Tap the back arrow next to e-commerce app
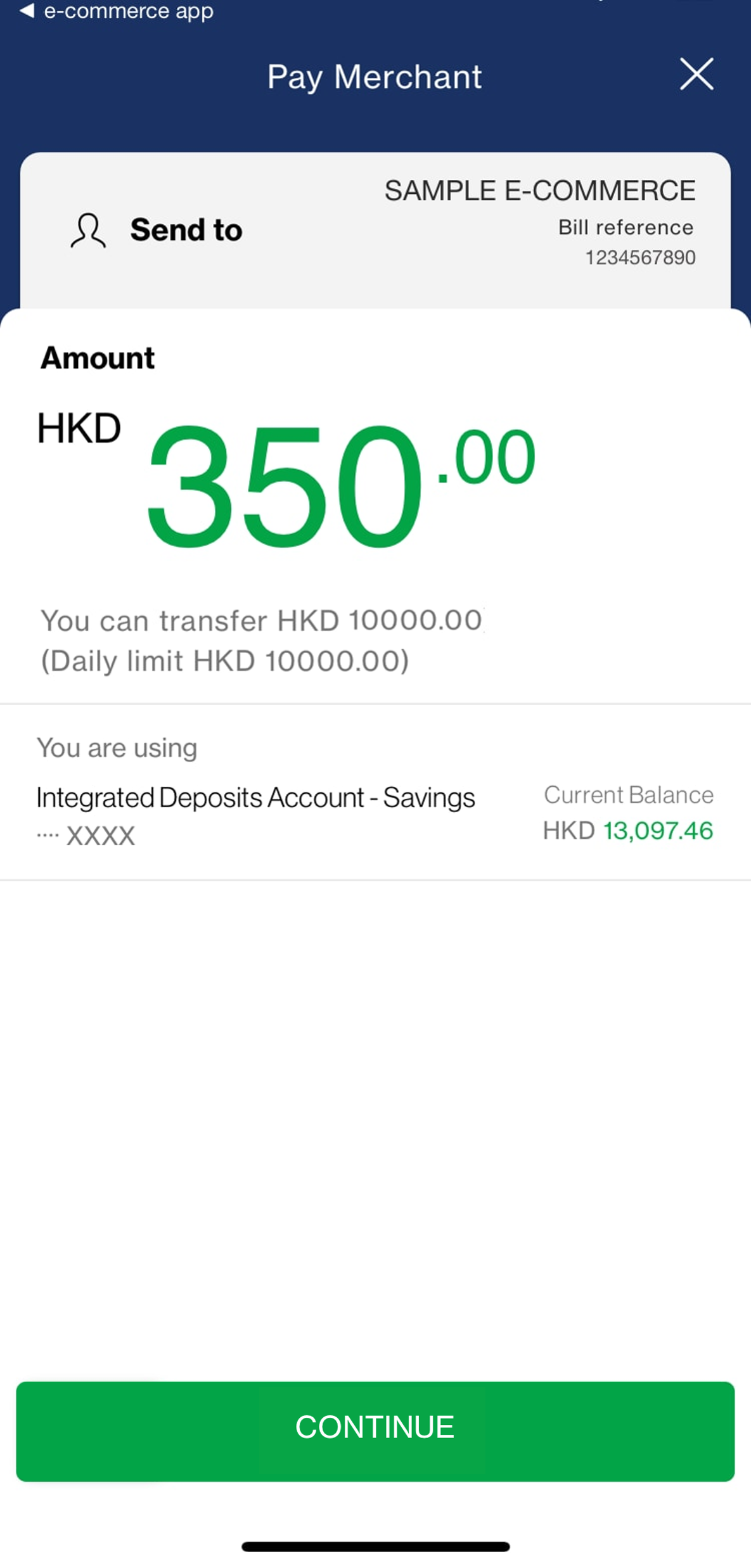The width and height of the screenshot is (751, 1568). (27, 11)
